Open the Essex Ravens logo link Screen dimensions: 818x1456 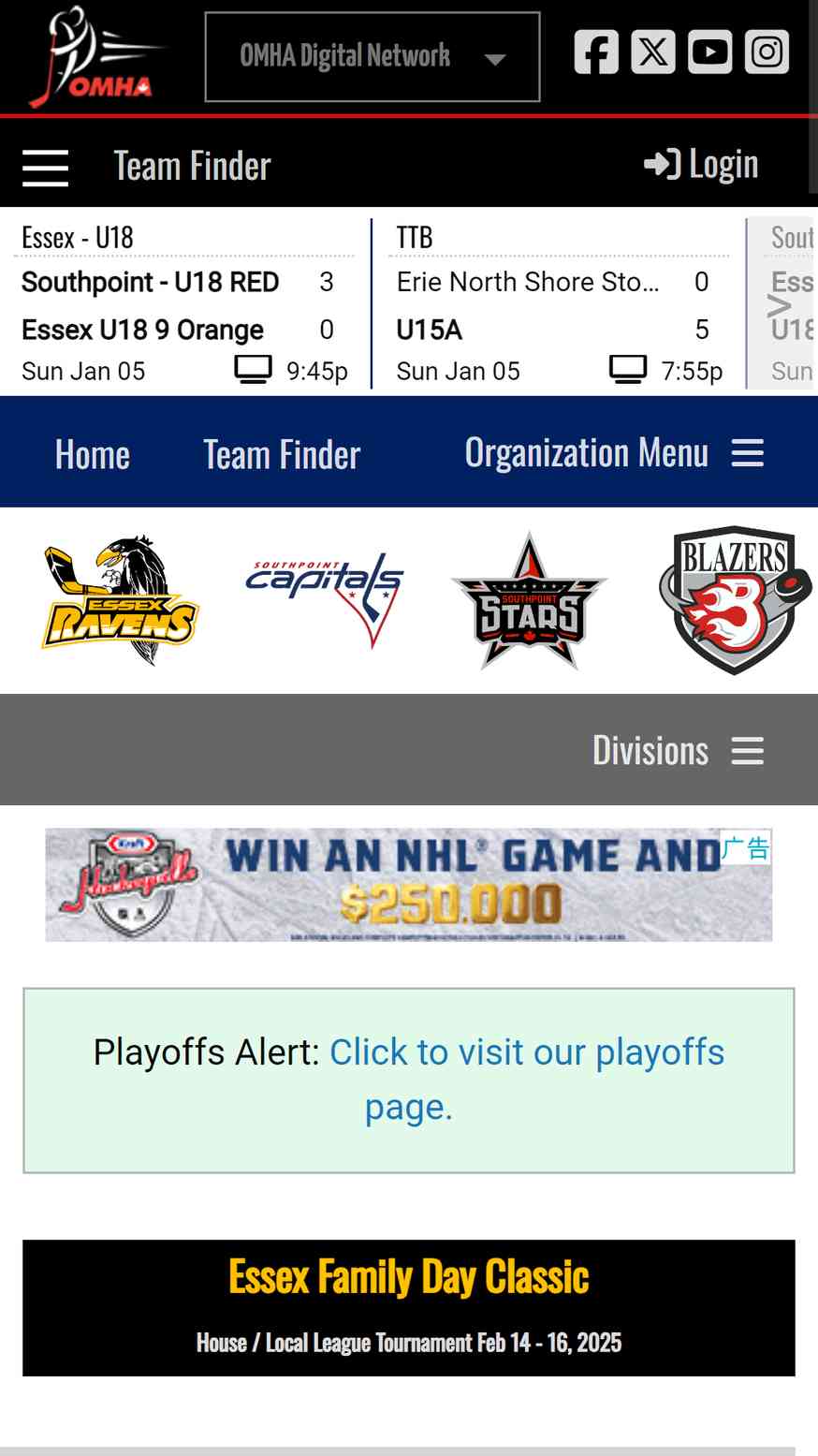click(120, 600)
